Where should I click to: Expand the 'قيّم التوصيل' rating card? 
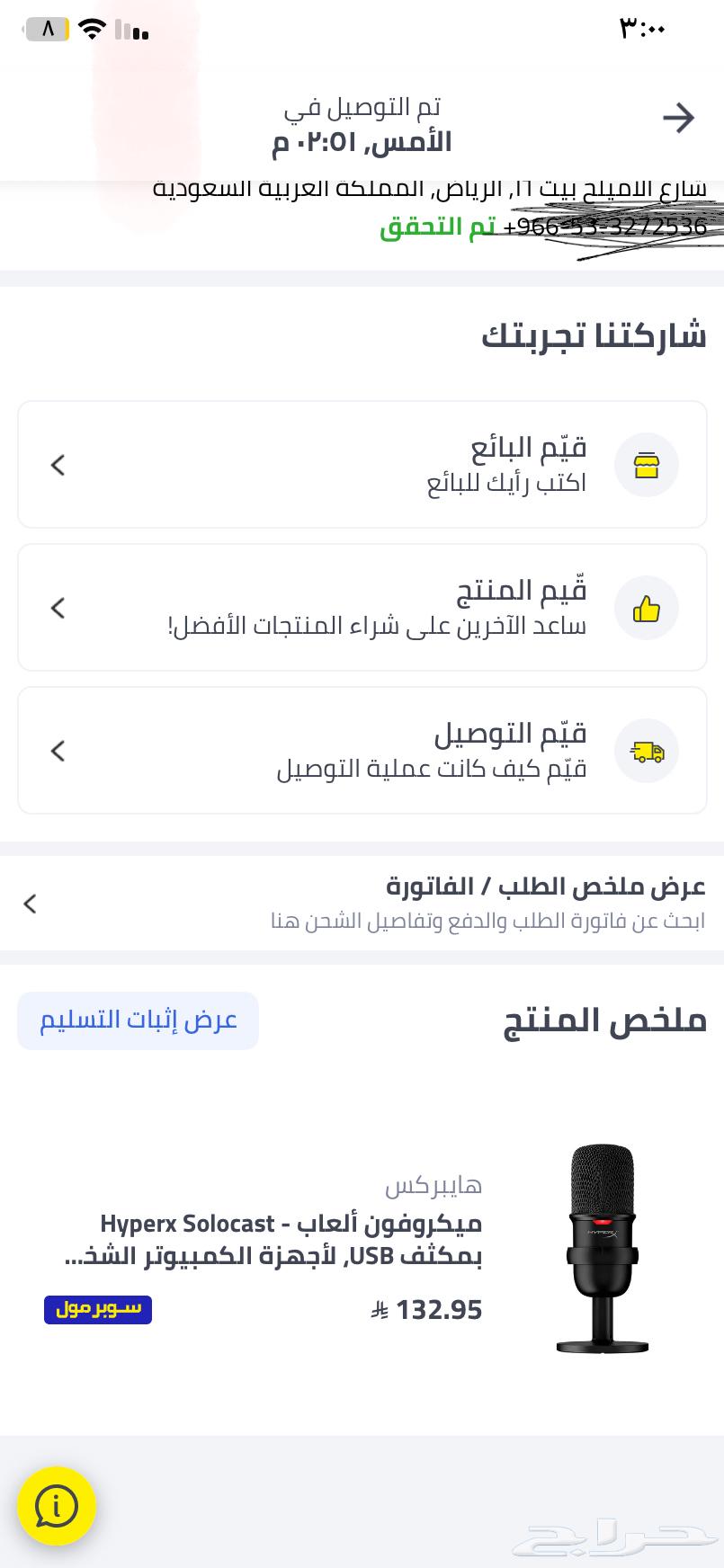362,751
